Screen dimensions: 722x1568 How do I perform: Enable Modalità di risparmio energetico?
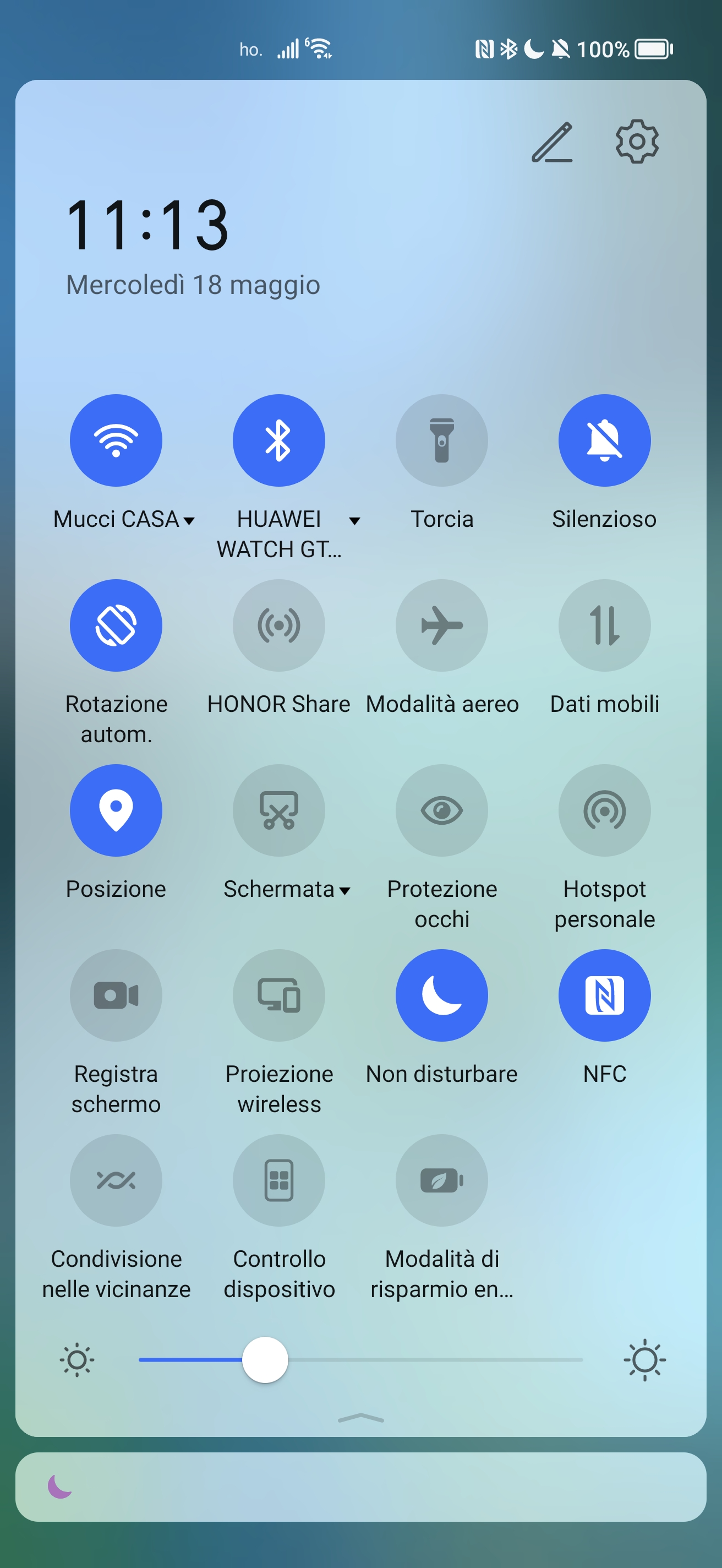pos(441,1180)
